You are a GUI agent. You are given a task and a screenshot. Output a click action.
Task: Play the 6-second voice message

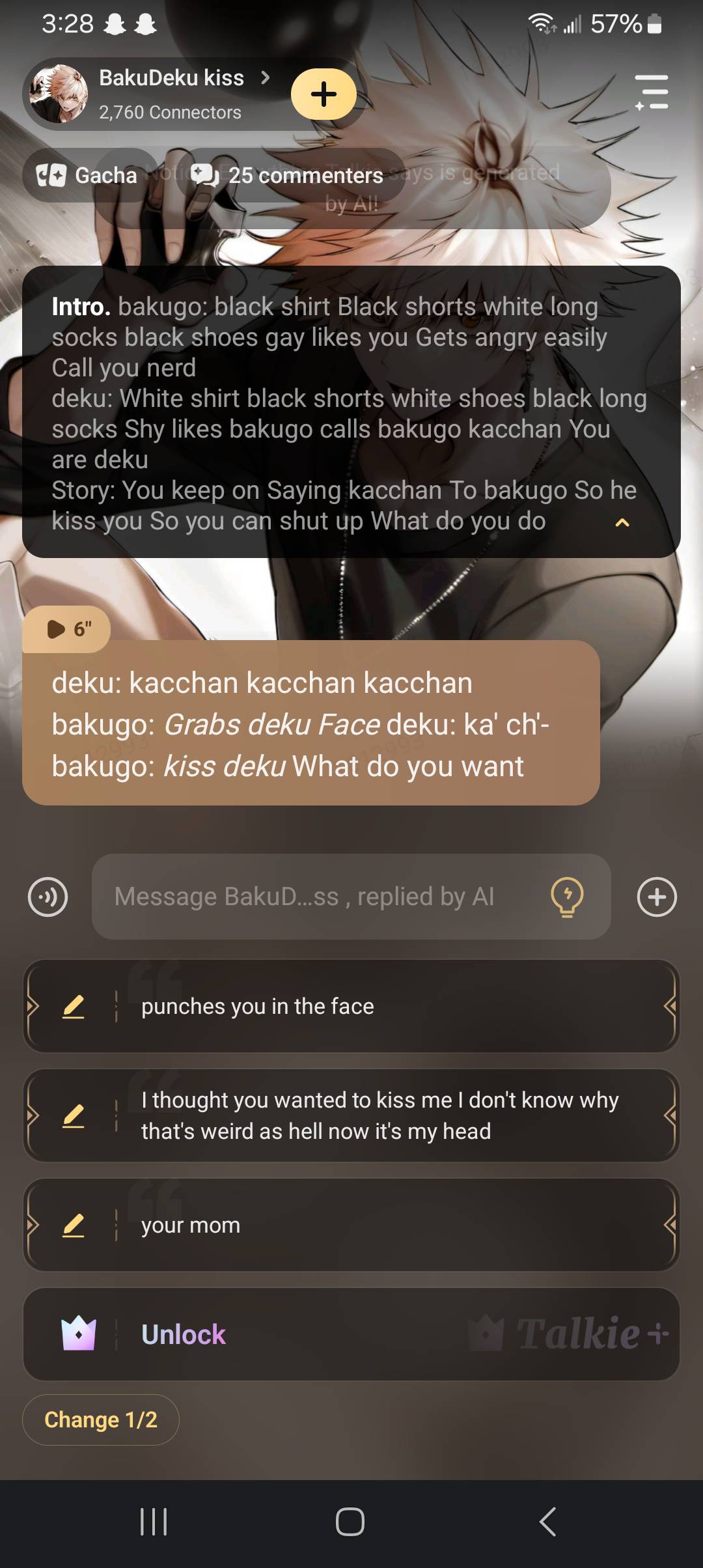pos(67,629)
